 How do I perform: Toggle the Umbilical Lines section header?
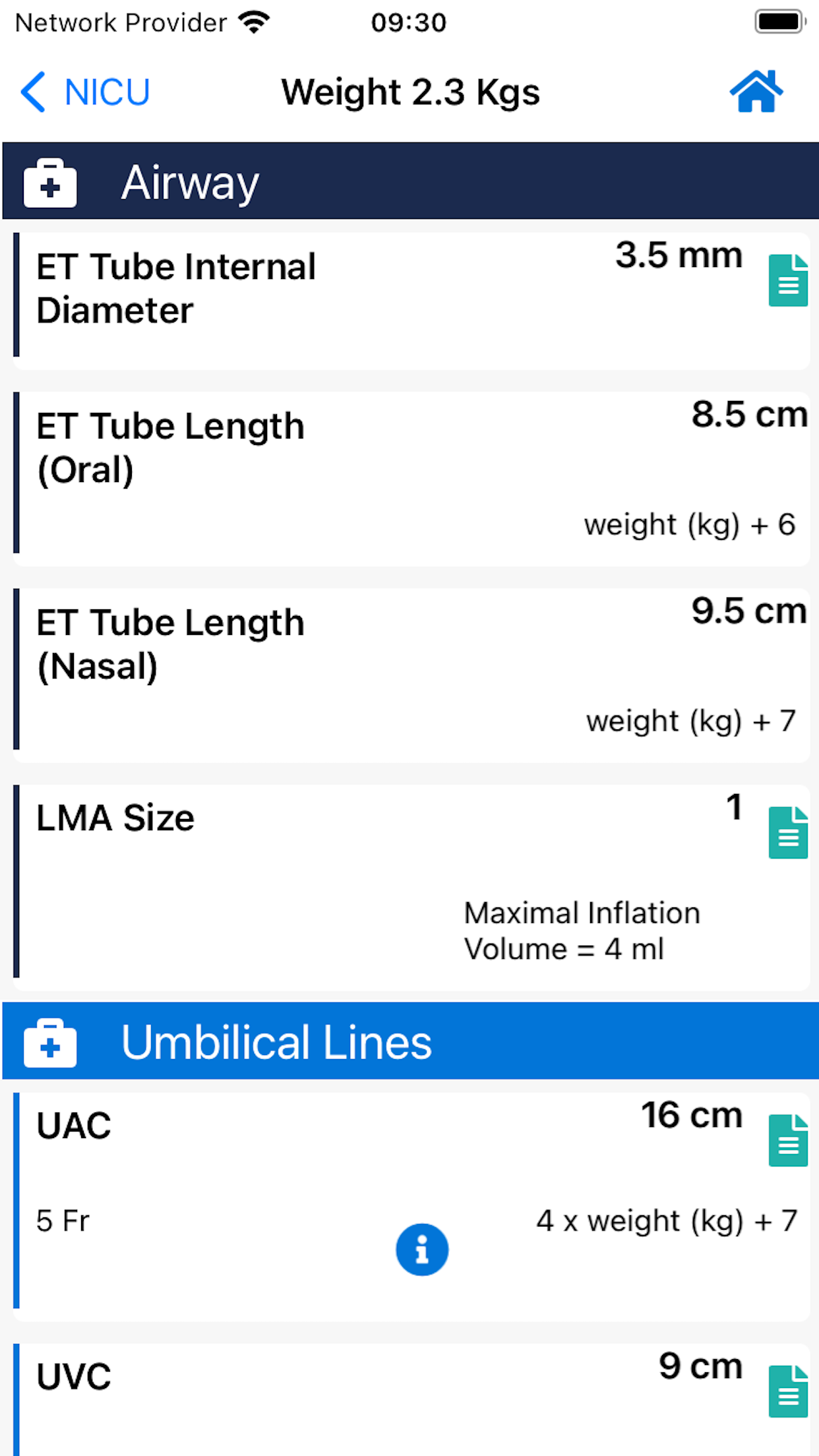point(411,1041)
